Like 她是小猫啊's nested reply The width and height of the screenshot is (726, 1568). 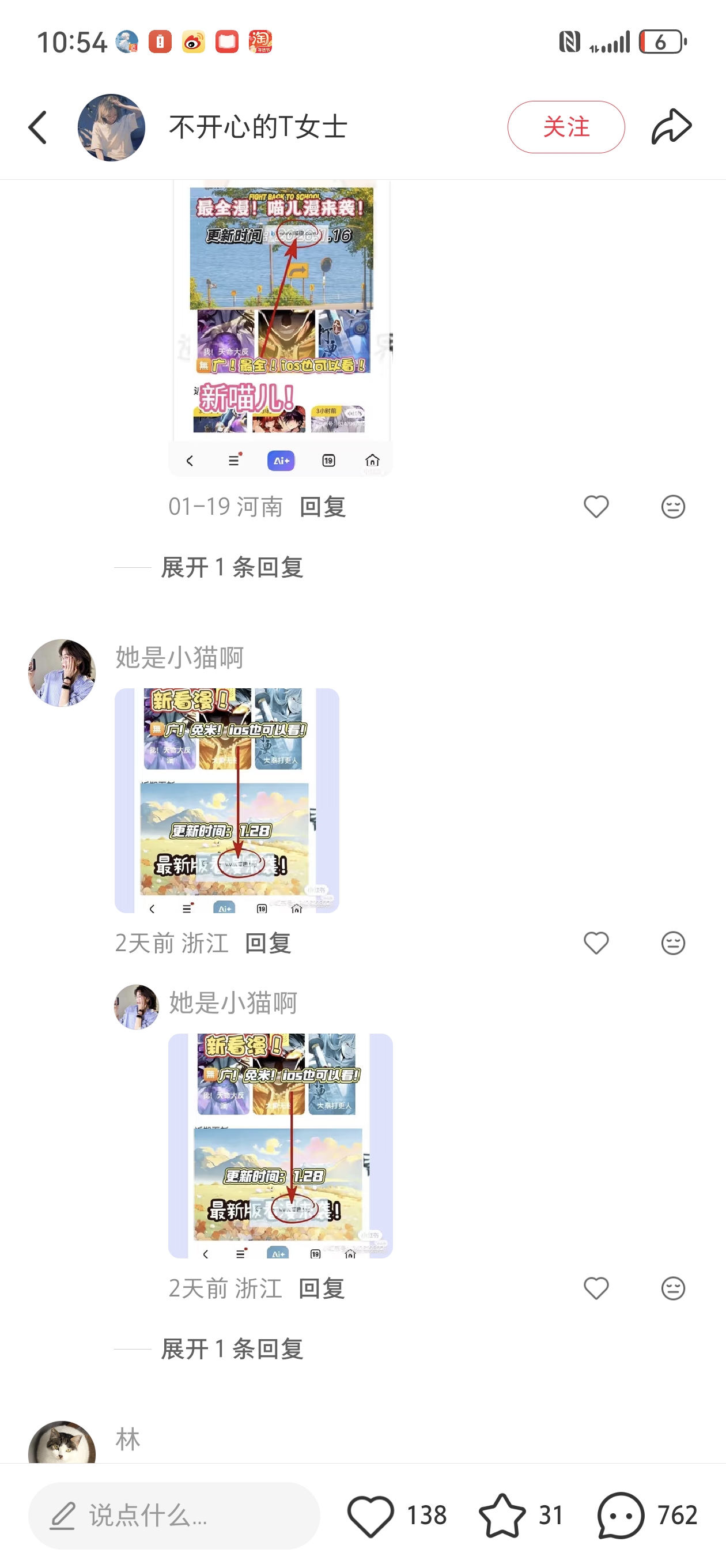click(x=596, y=1288)
